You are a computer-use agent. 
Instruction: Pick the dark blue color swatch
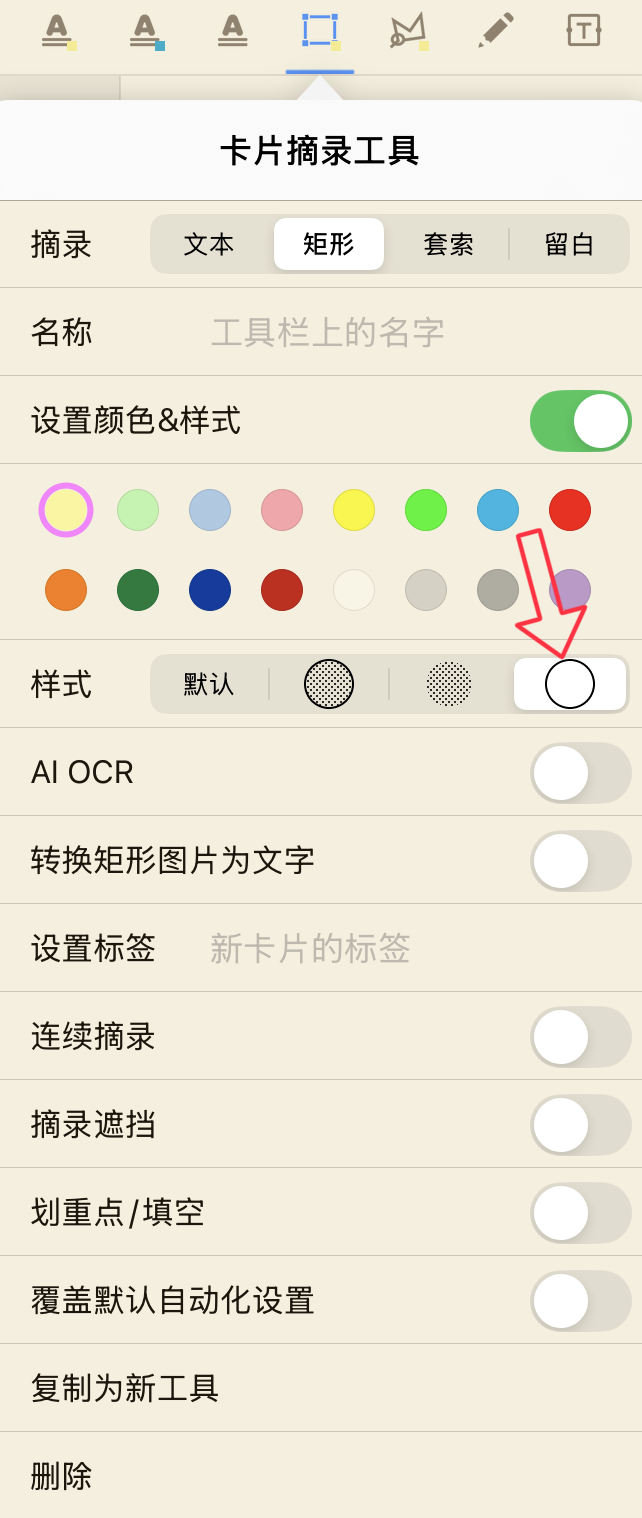click(210, 590)
